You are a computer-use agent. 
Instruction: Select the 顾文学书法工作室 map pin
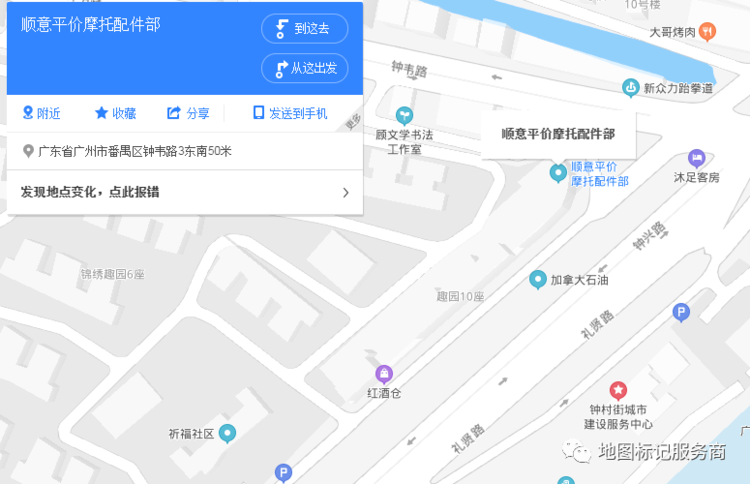pyautogui.click(x=404, y=115)
